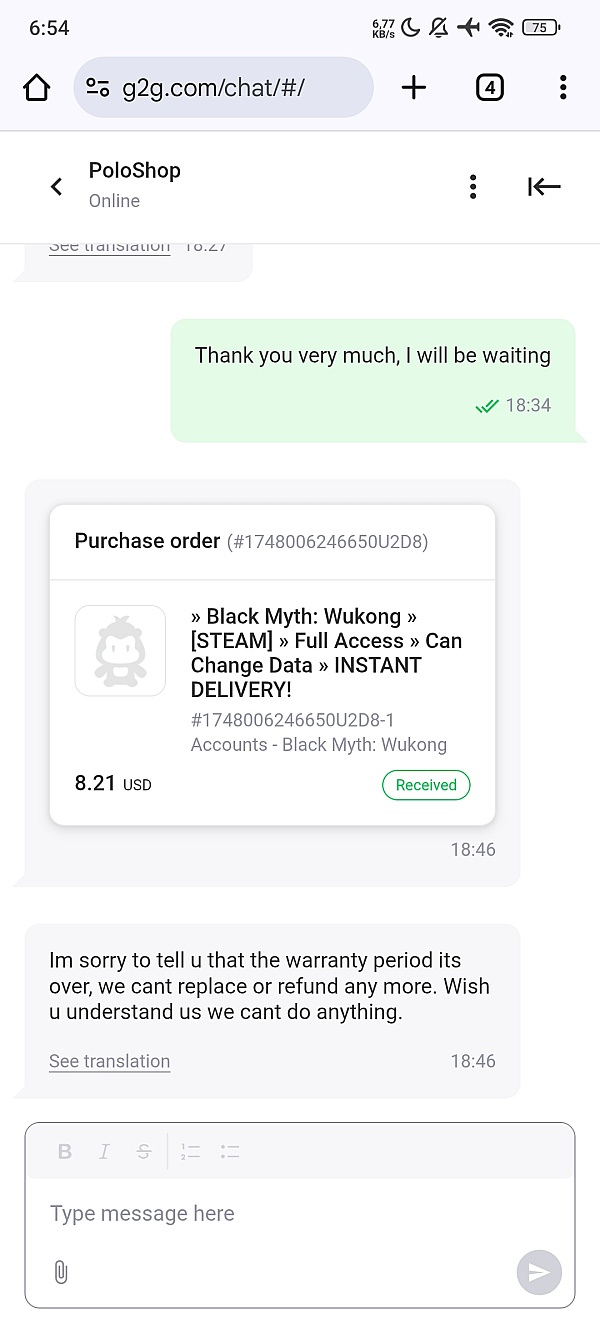Open the Black Myth: Wukong purchase order card
This screenshot has width=600, height=1333.
point(272,665)
